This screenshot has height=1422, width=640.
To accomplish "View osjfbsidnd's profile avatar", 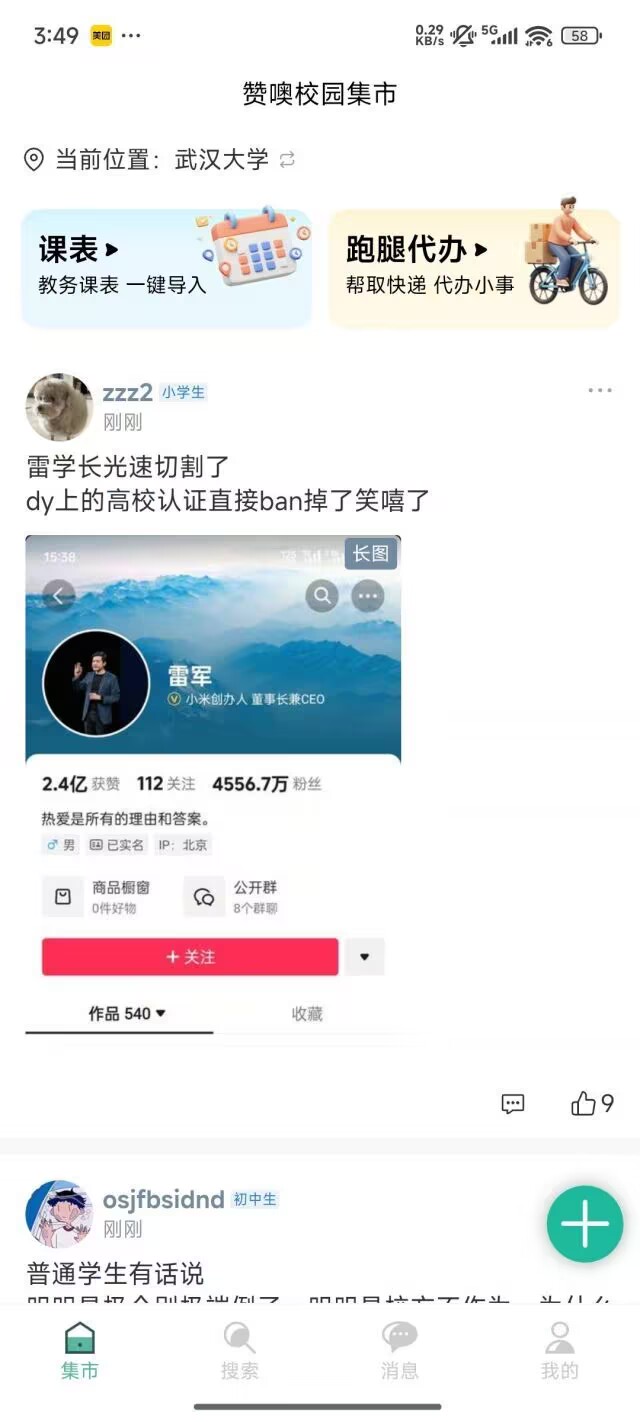I will [58, 1213].
